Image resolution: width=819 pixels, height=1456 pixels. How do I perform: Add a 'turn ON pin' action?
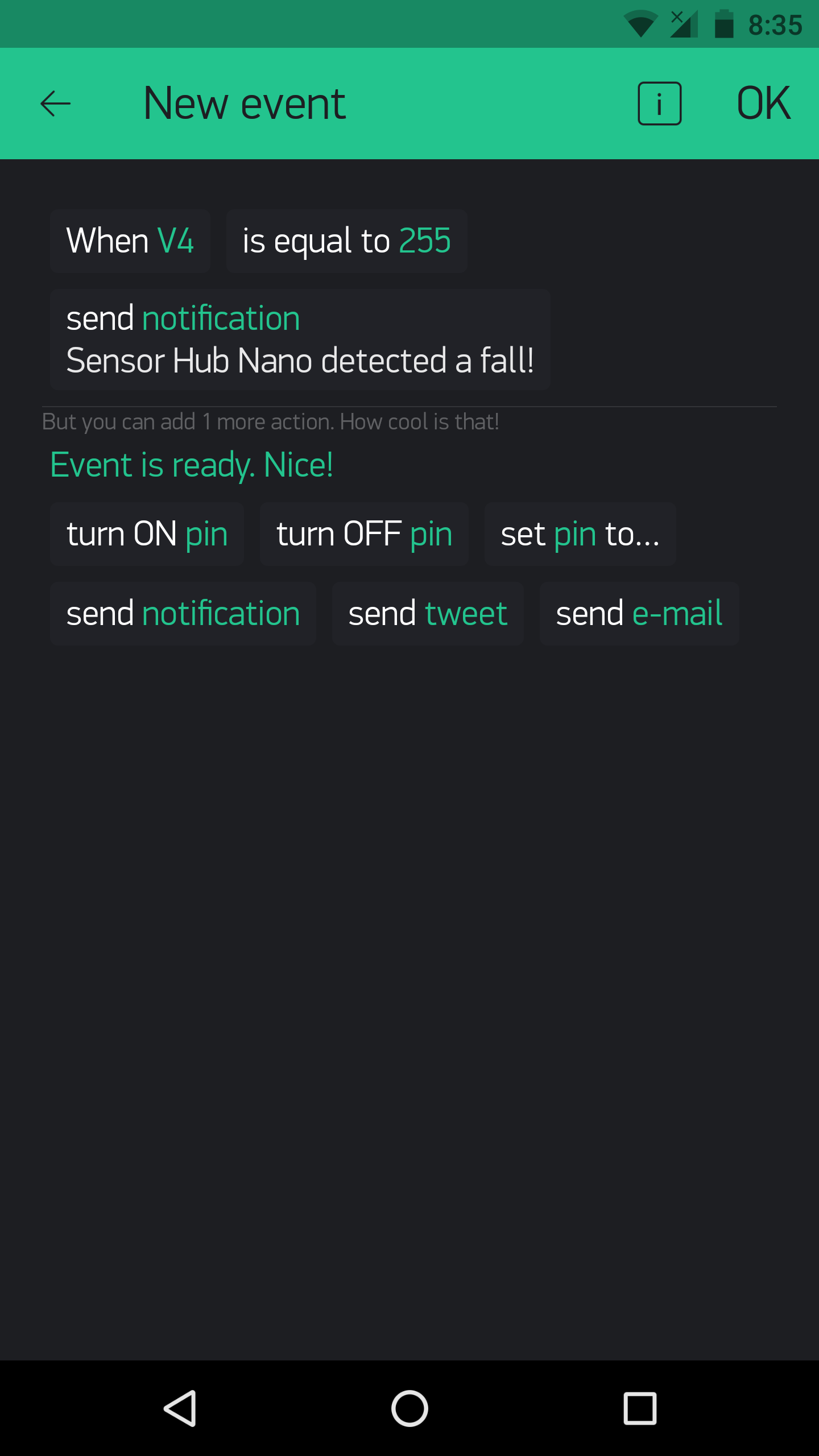pyautogui.click(x=146, y=533)
